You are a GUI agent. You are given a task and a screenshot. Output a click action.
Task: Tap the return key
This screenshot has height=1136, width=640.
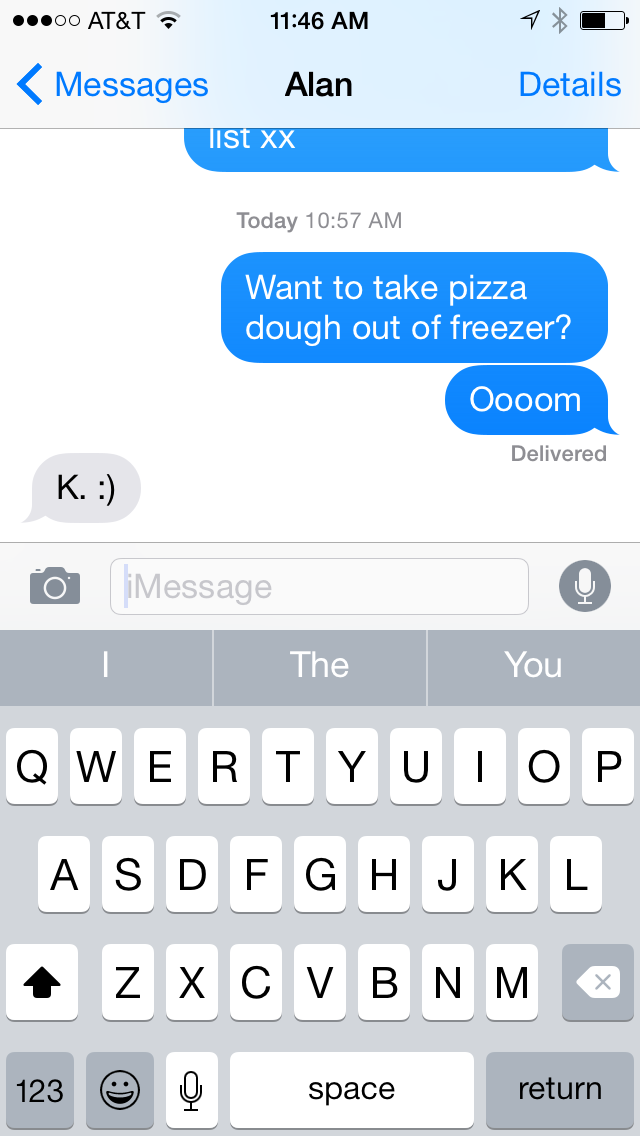tap(559, 1089)
